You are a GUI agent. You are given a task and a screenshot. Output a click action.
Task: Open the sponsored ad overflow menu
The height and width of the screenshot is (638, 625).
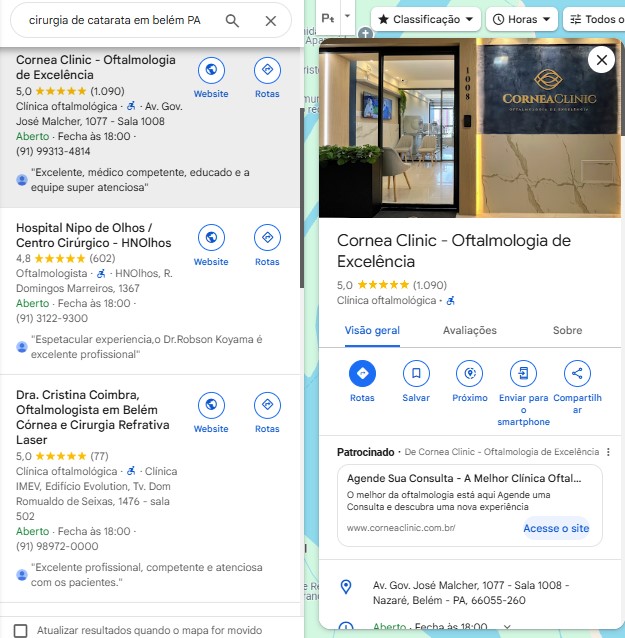tap(608, 452)
